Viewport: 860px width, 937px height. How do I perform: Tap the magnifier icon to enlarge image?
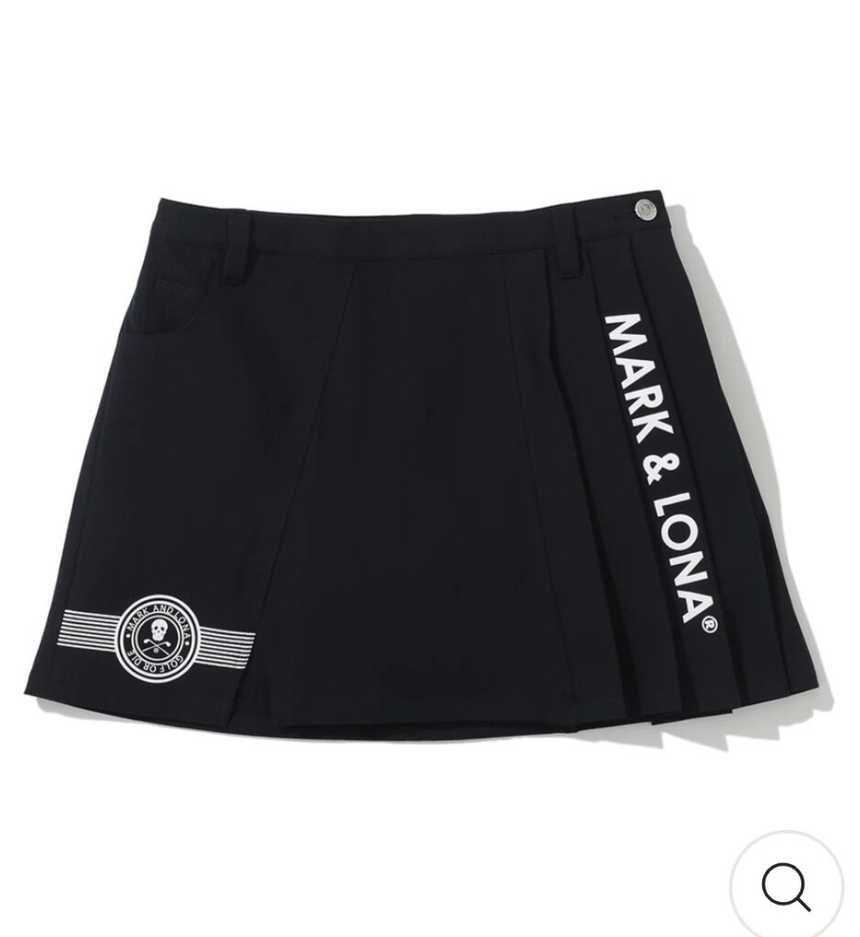click(786, 886)
